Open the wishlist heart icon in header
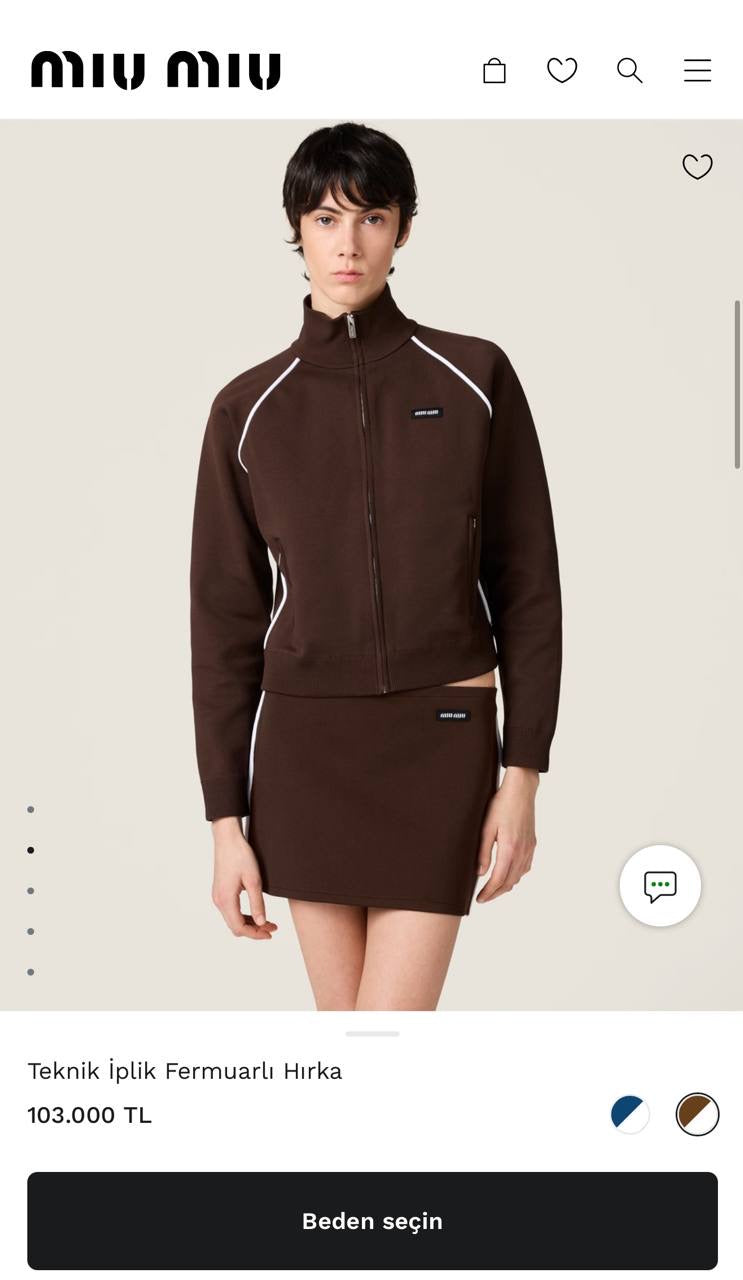This screenshot has width=743, height=1280. pyautogui.click(x=562, y=70)
